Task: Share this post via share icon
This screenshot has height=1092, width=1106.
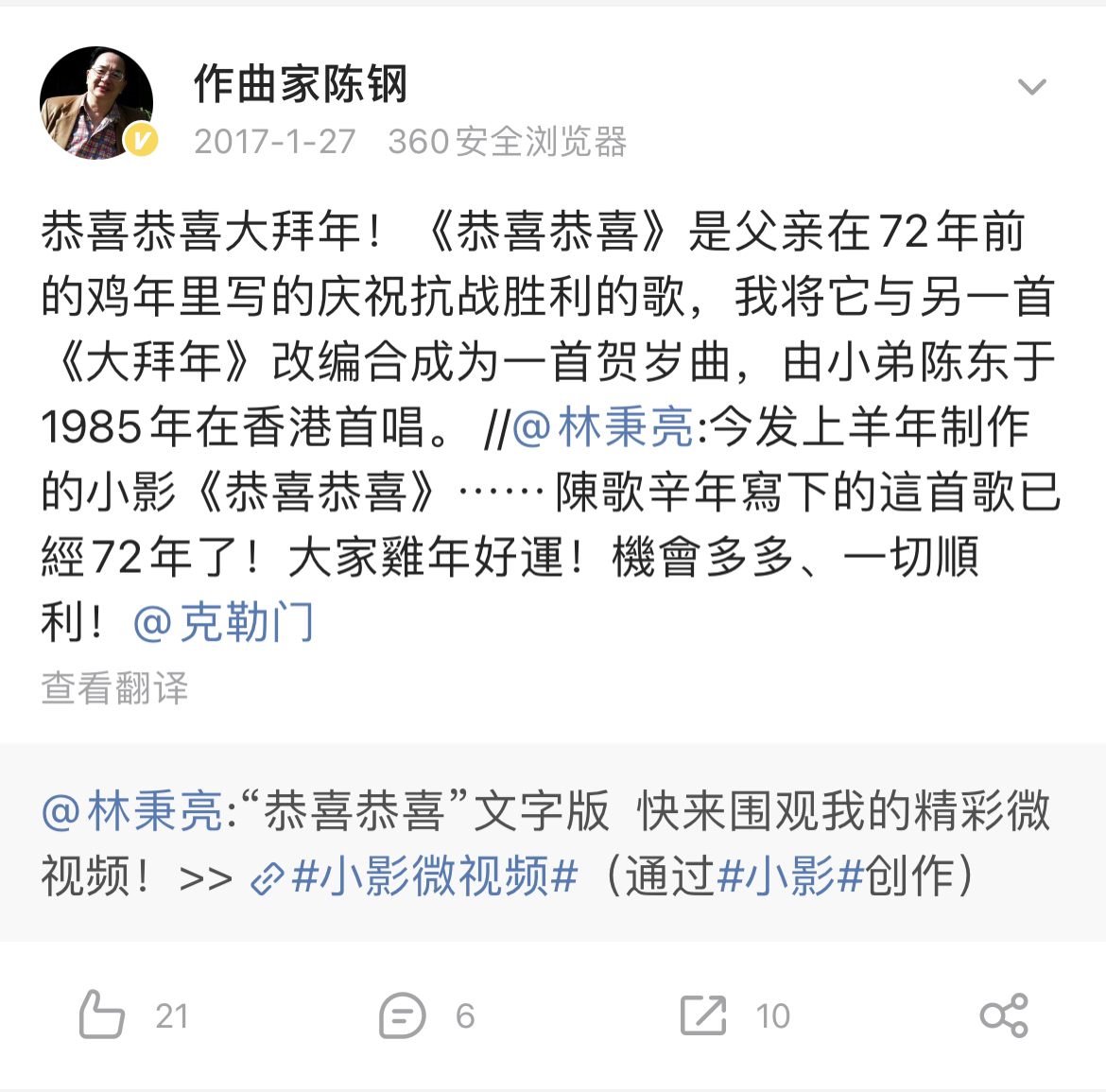Action: click(x=1004, y=1015)
